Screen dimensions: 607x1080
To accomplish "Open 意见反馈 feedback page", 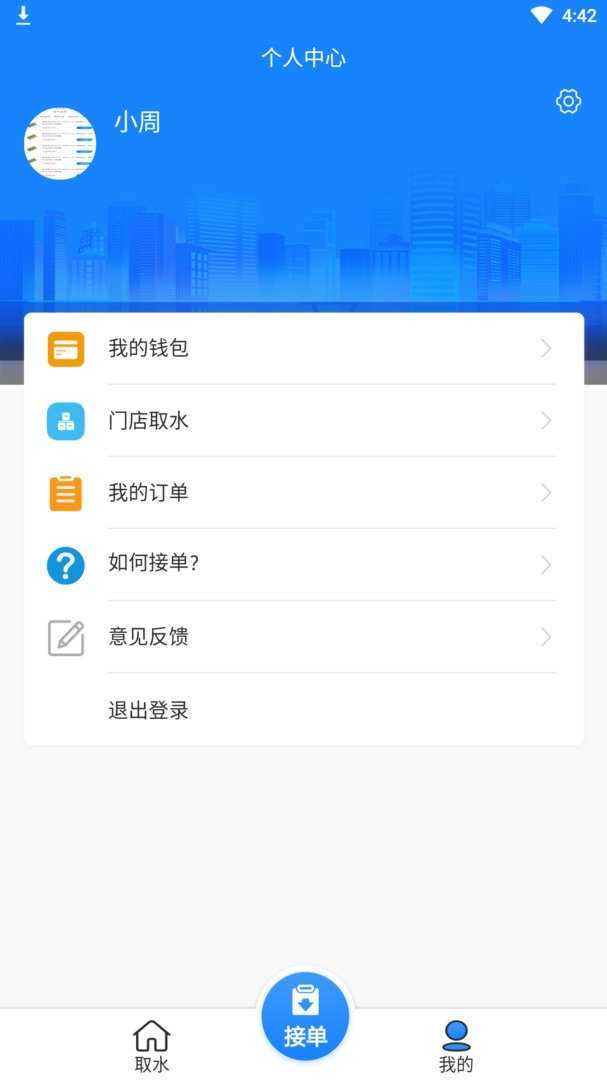I will click(x=303, y=637).
